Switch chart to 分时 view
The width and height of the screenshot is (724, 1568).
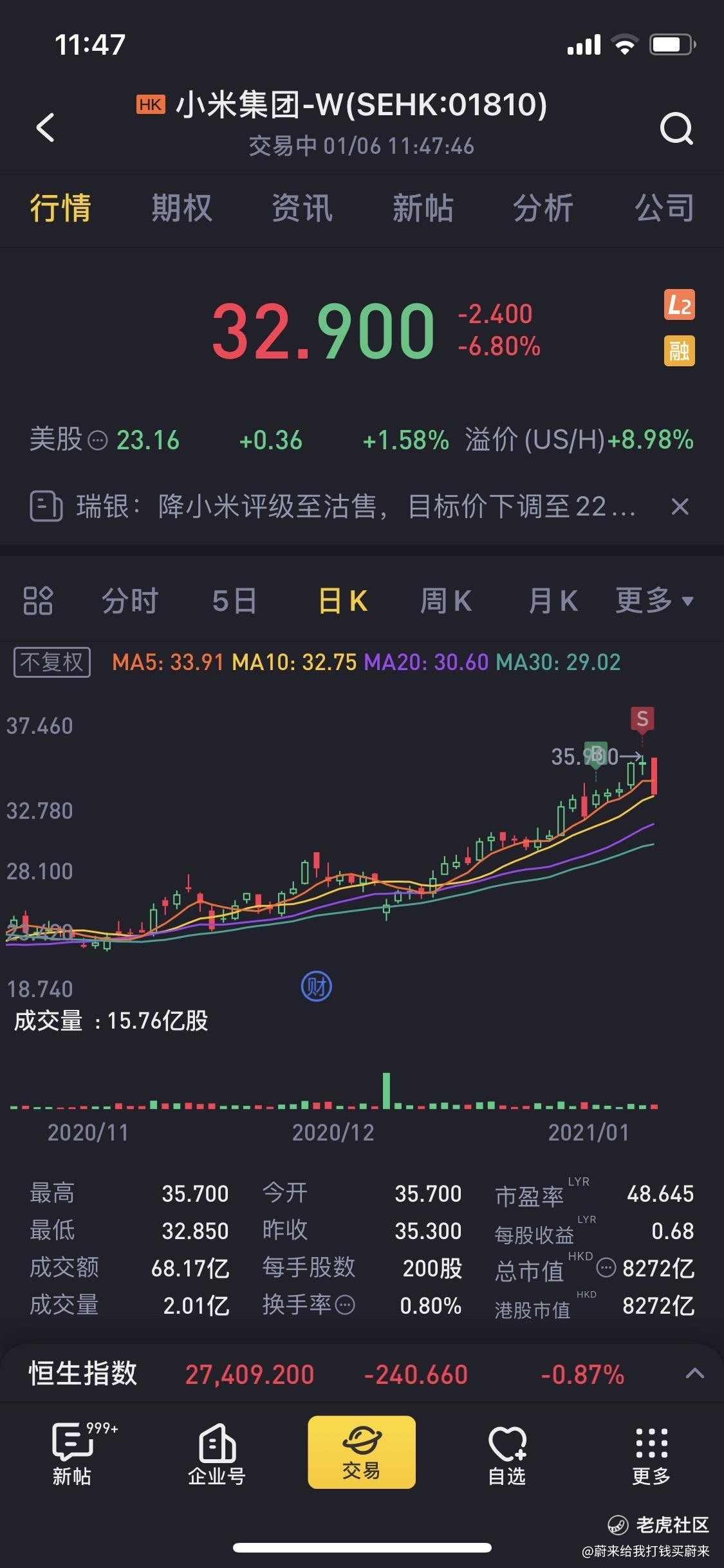[x=130, y=601]
